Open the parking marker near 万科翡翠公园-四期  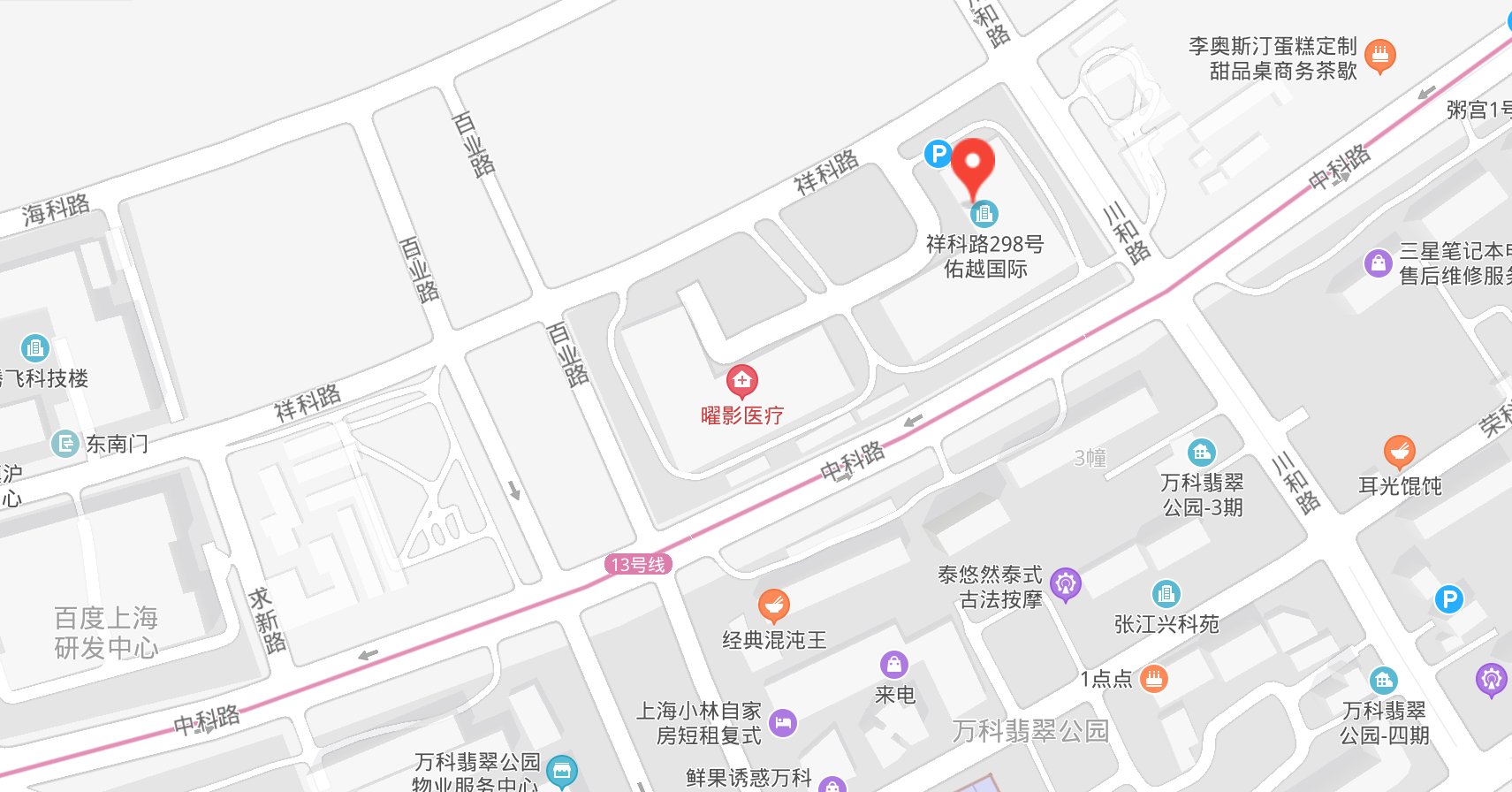point(1448,599)
